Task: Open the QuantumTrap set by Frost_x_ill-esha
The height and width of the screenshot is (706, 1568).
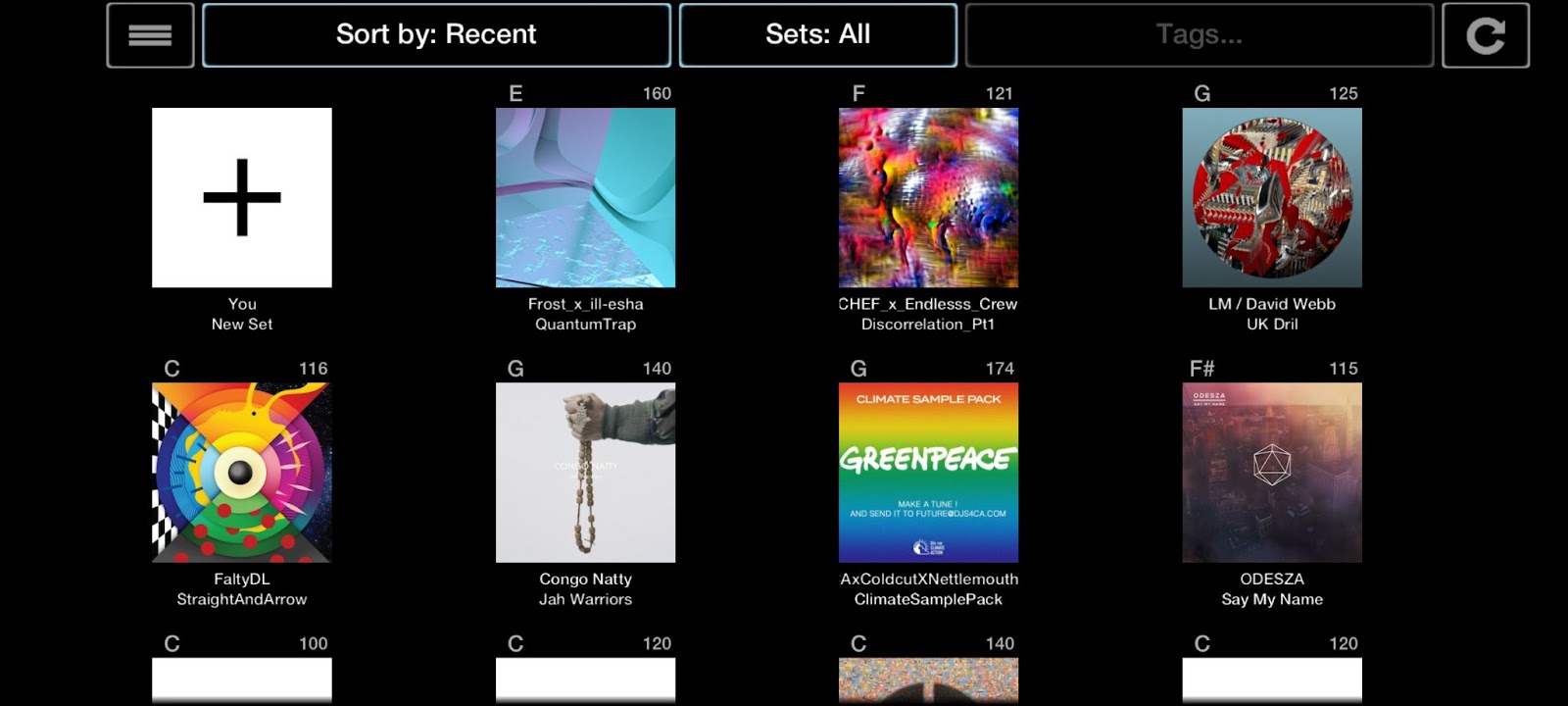Action: [x=585, y=197]
